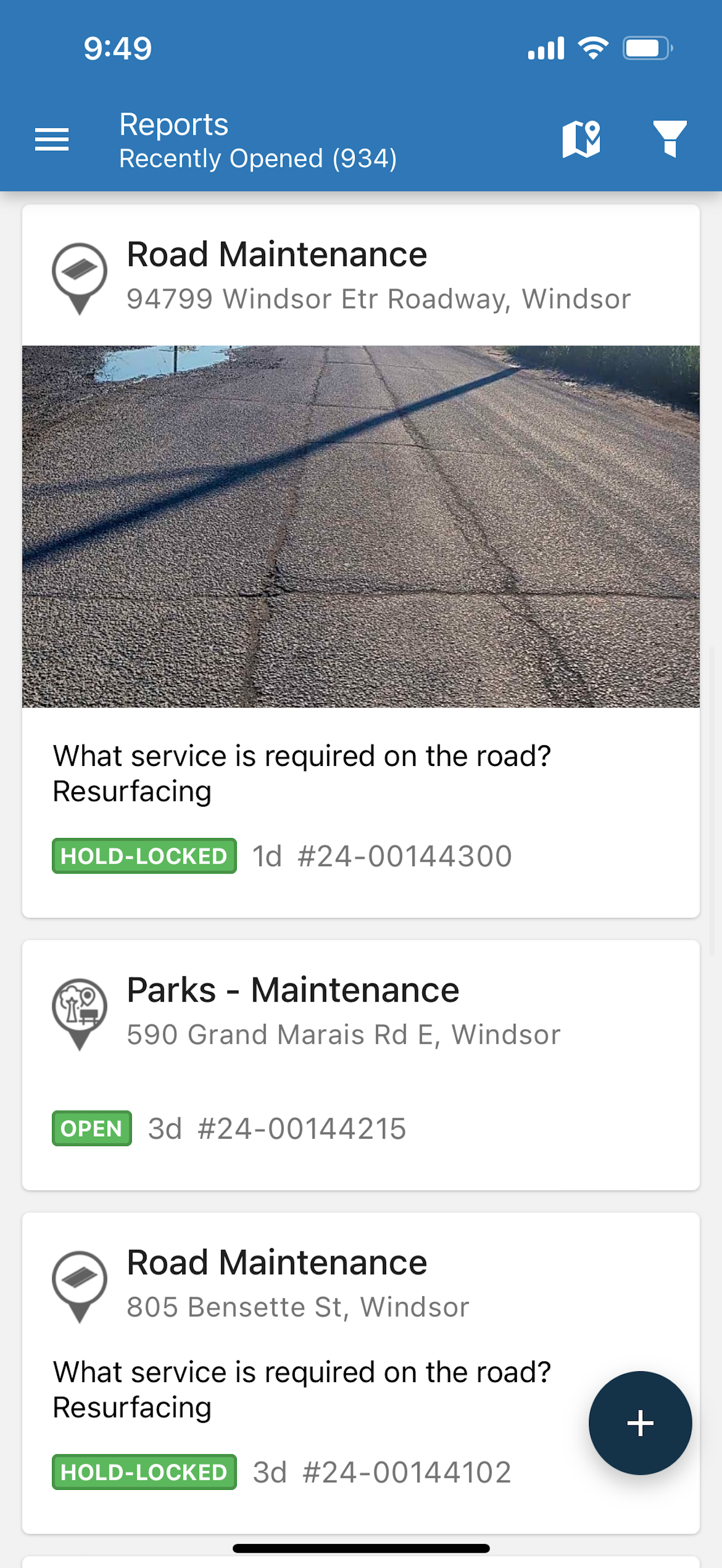Viewport: 722px width, 1568px height.
Task: Tap the HOLD-LOCKED badge on report #24-00144102
Action: coord(144,1472)
